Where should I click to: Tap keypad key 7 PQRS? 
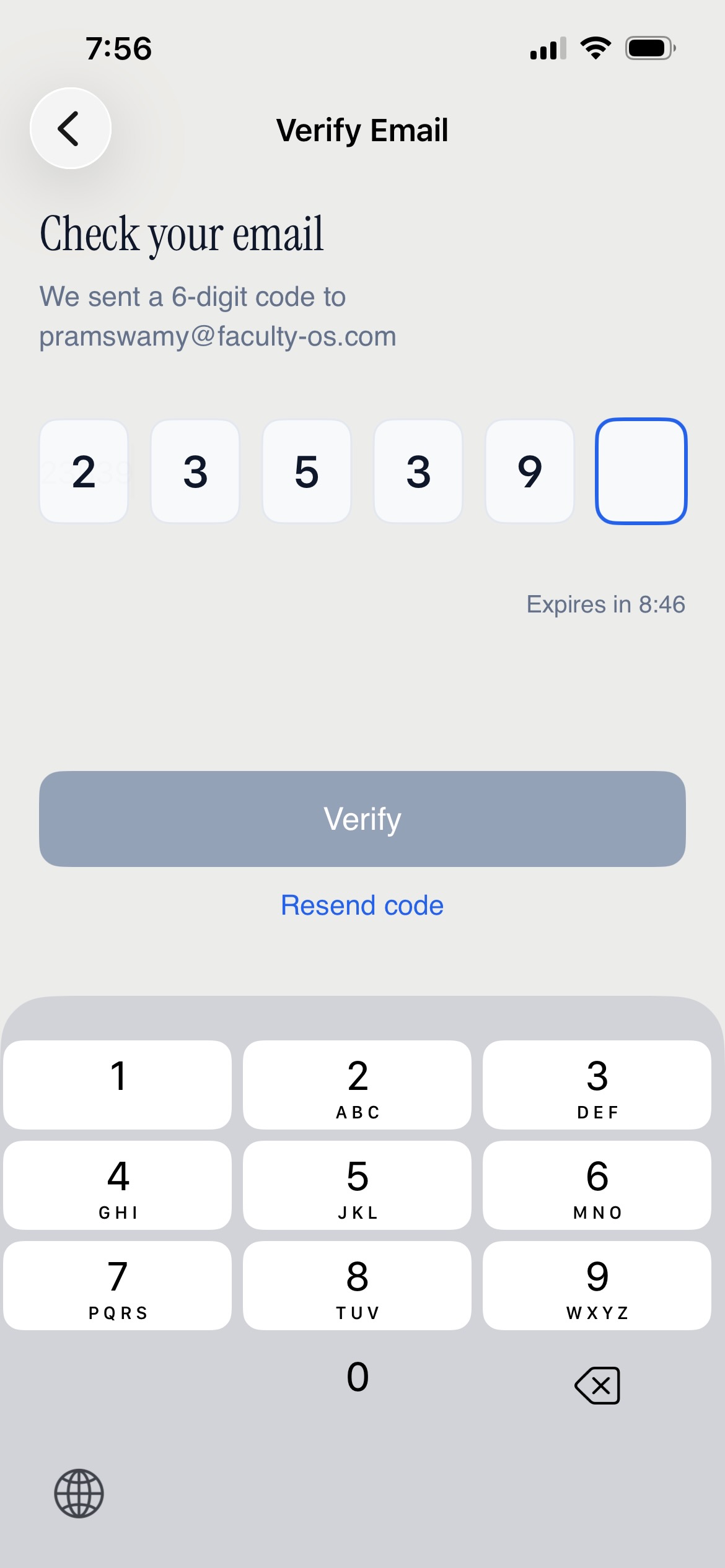point(118,1285)
